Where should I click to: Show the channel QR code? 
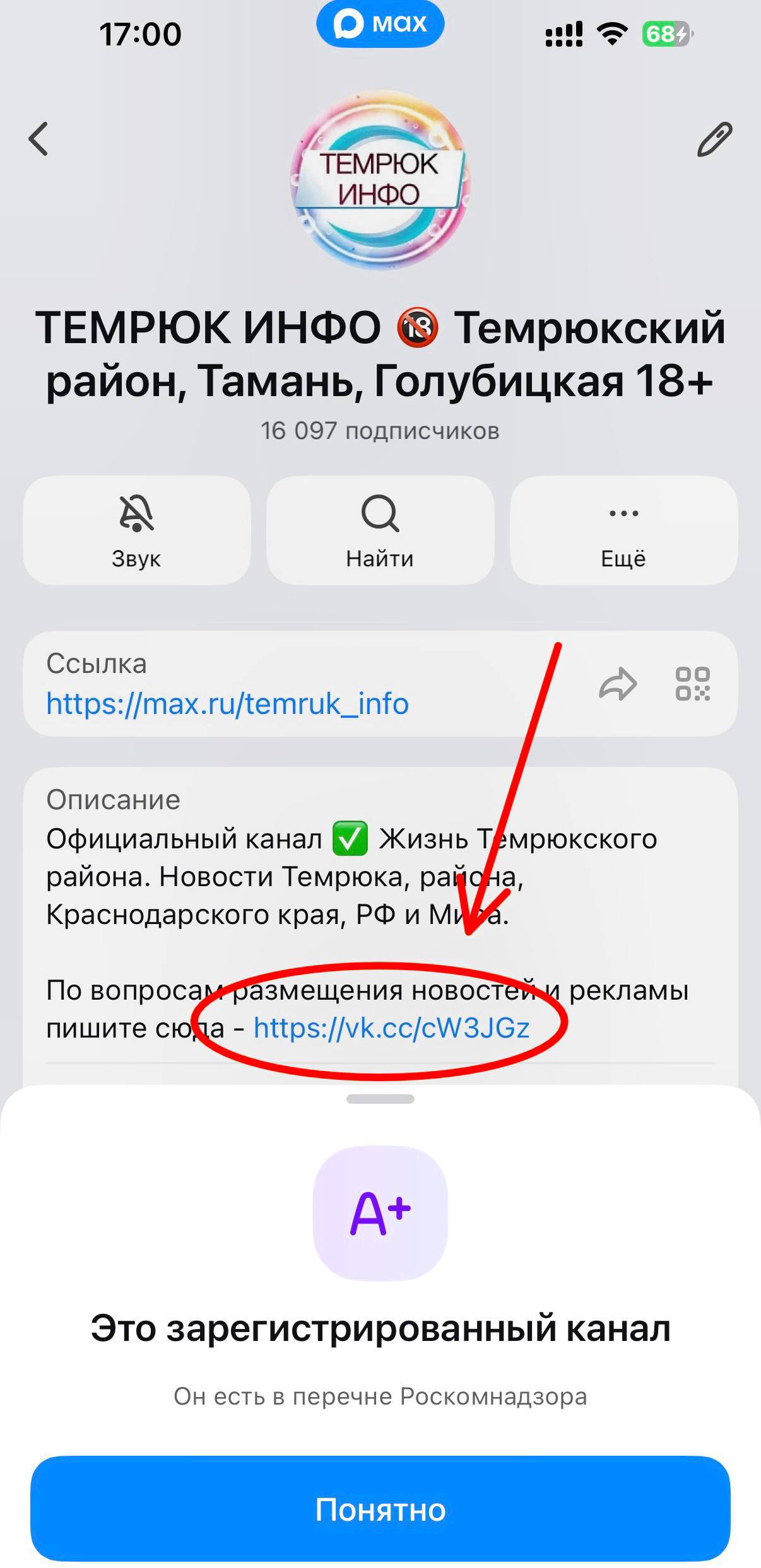(692, 684)
